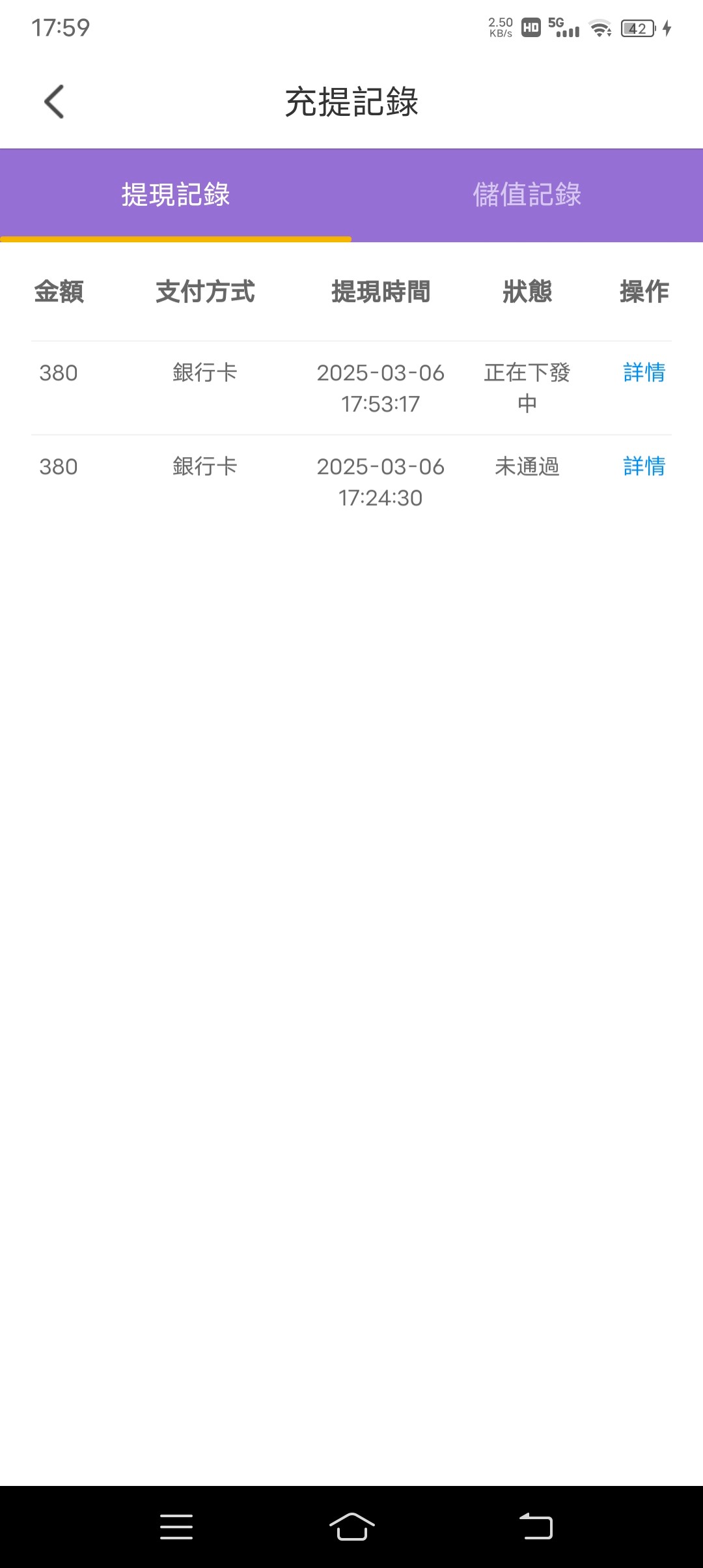
Task: Select the 提現記錄 tab
Action: 176,195
